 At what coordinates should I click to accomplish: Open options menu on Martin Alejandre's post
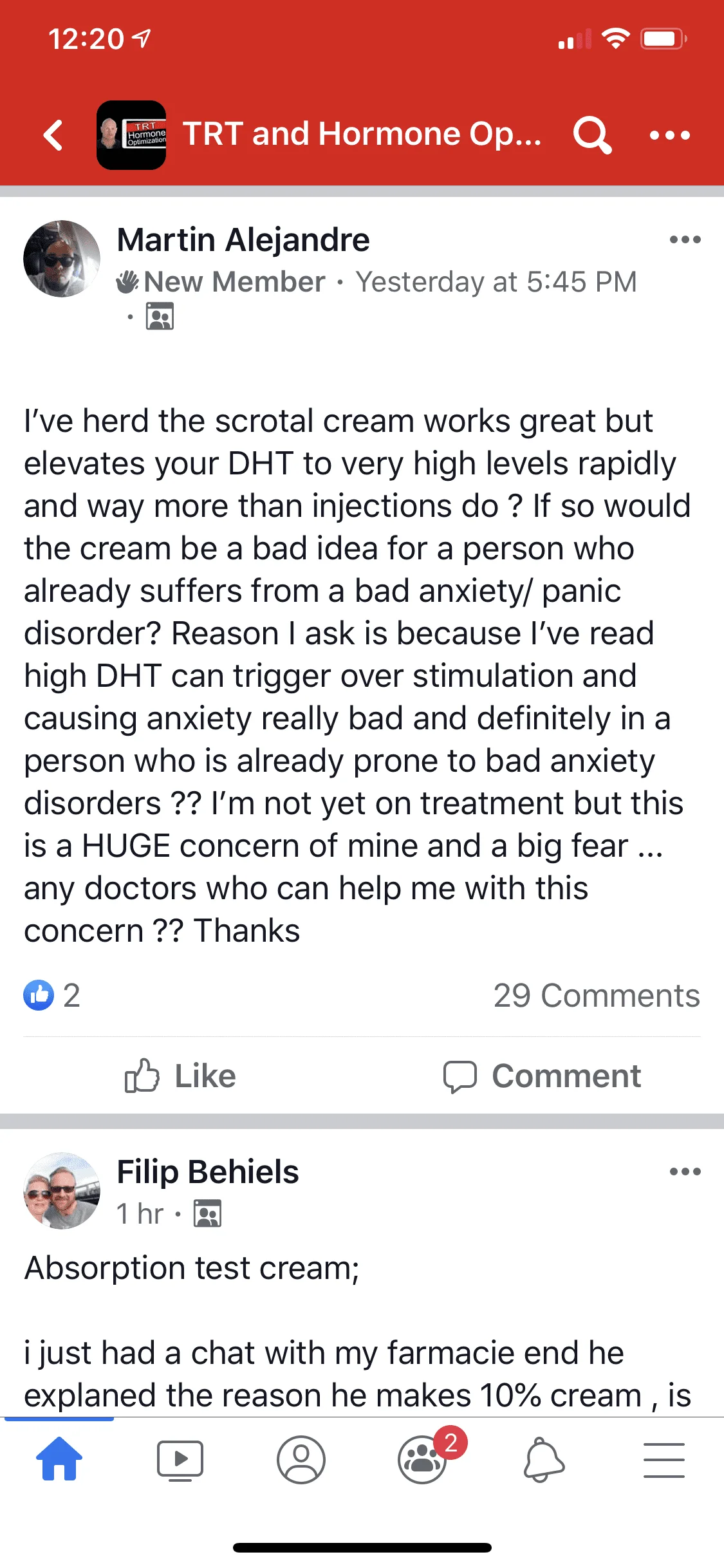(x=685, y=239)
